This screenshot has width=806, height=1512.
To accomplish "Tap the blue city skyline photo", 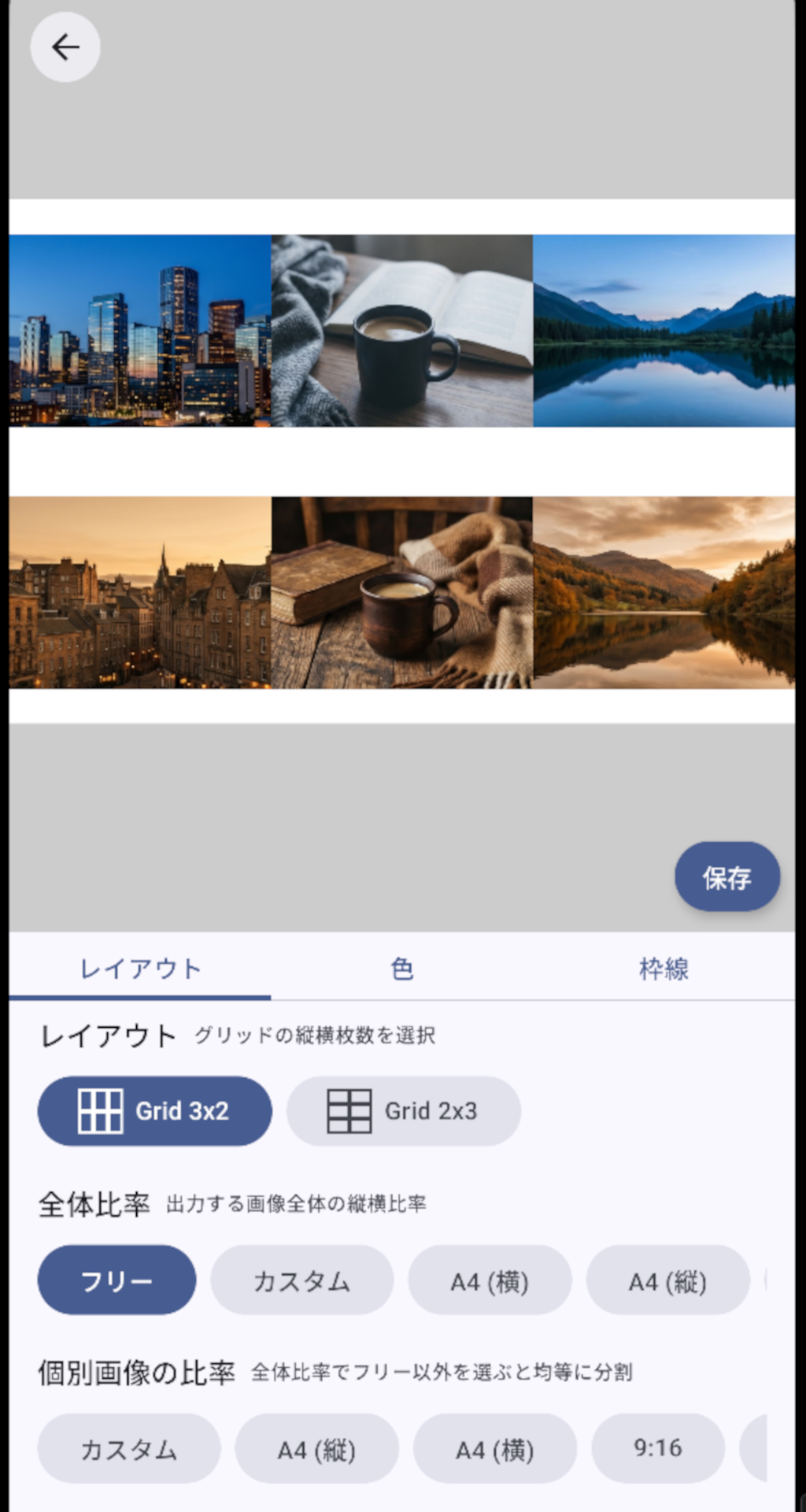I will (140, 331).
